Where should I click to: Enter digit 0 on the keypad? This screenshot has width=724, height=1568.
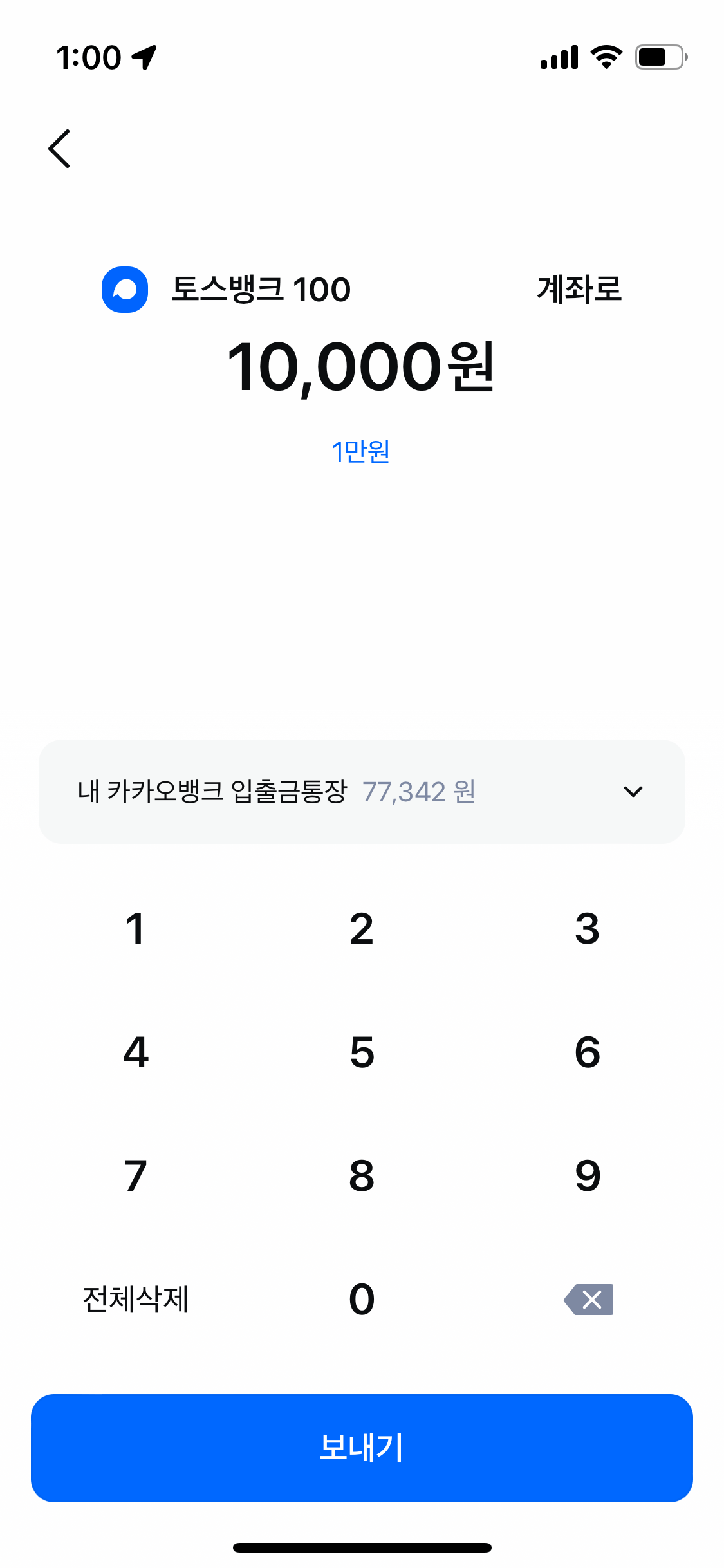click(x=362, y=1300)
